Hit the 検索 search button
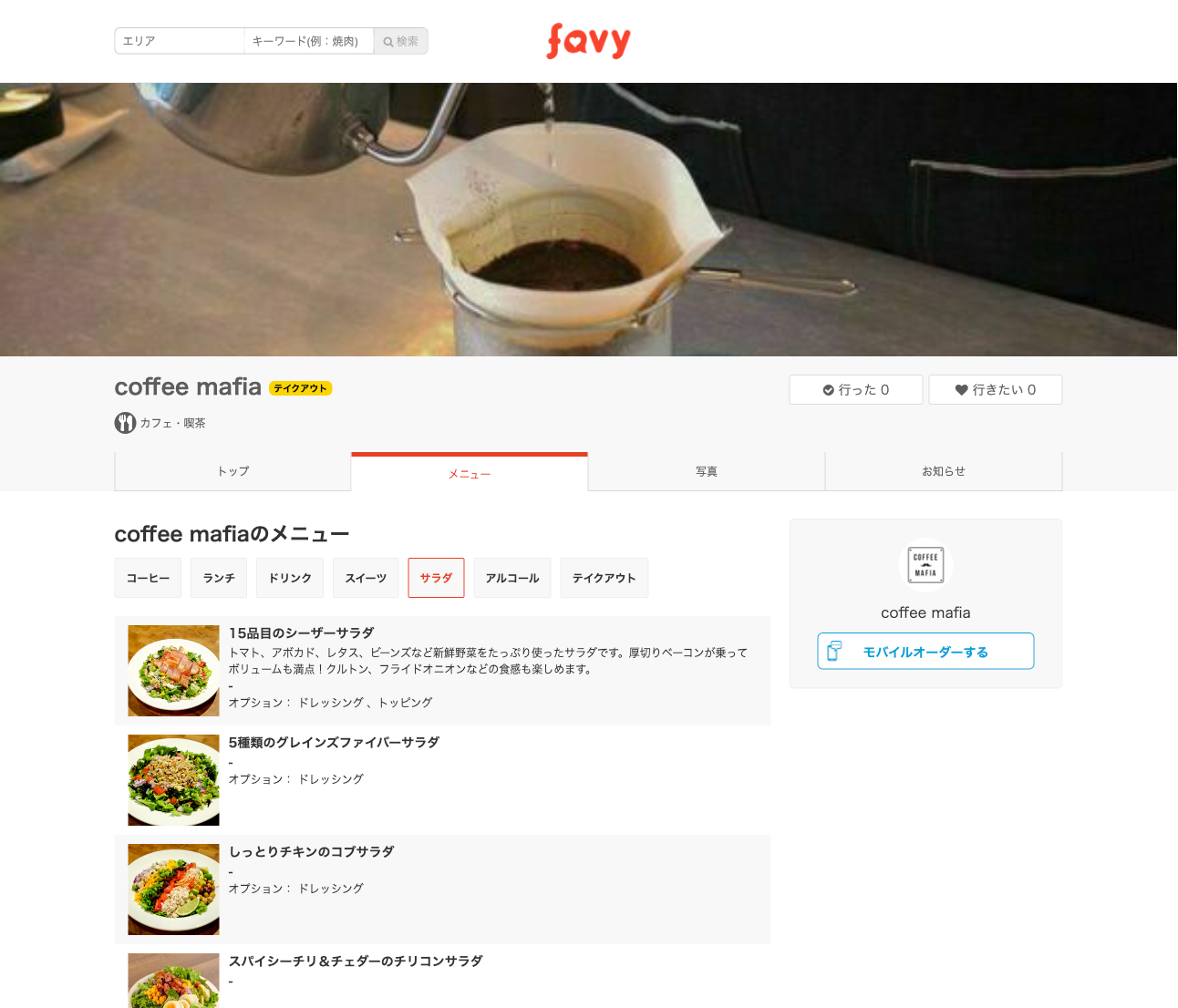 pyautogui.click(x=401, y=41)
